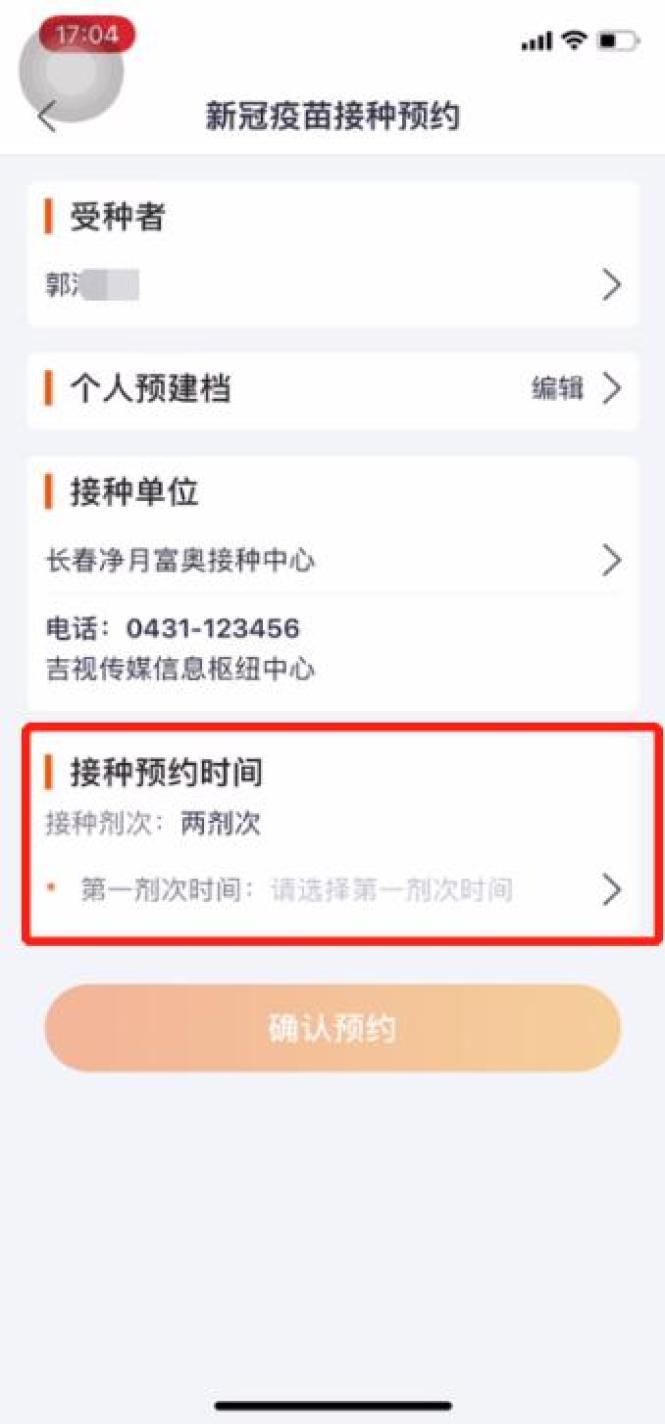Open the 受种者 recipient selection row
Screen dimensions: 665x1424
332,286
